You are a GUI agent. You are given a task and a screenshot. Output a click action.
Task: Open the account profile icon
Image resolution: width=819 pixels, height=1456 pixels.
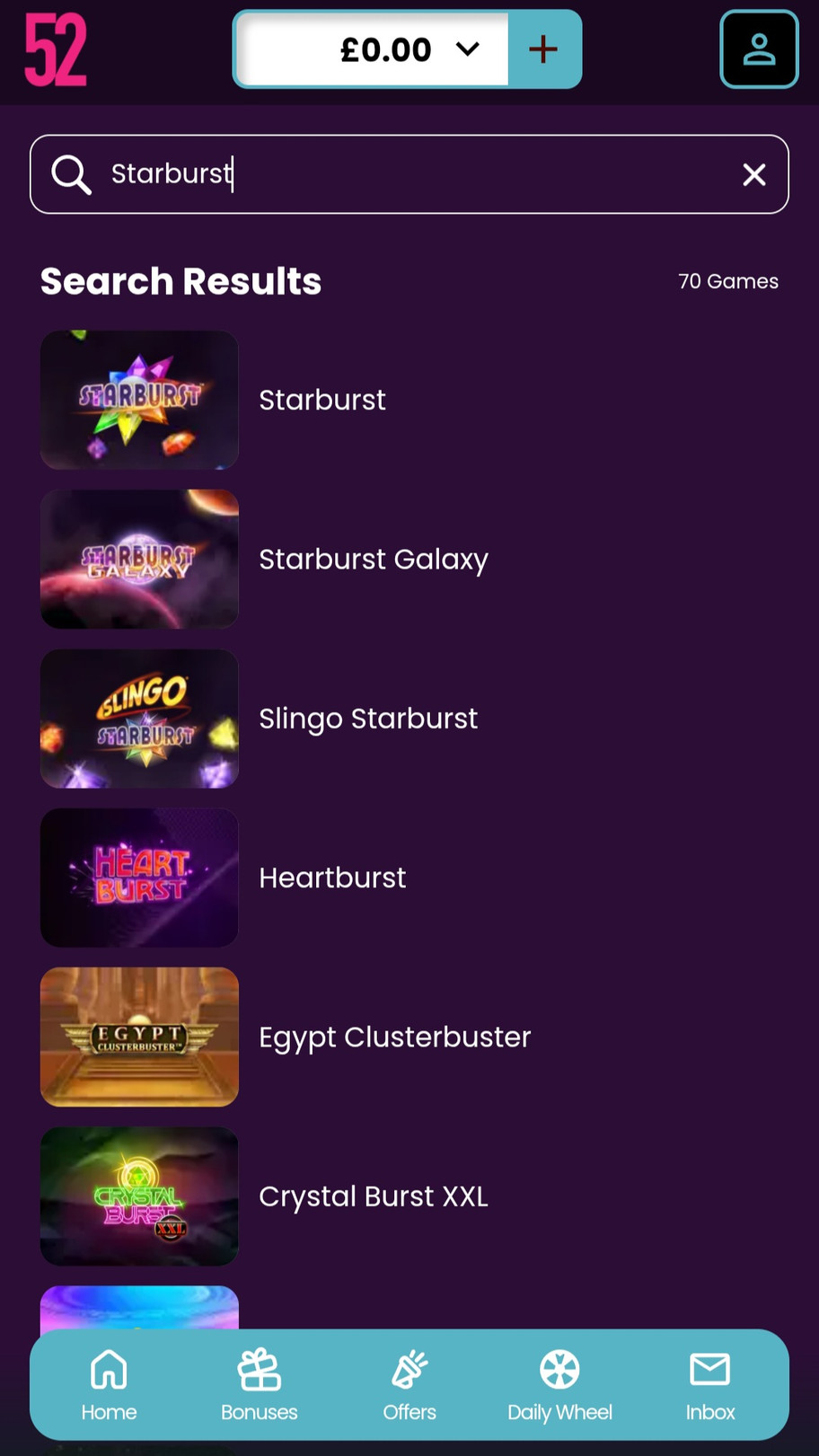[759, 49]
